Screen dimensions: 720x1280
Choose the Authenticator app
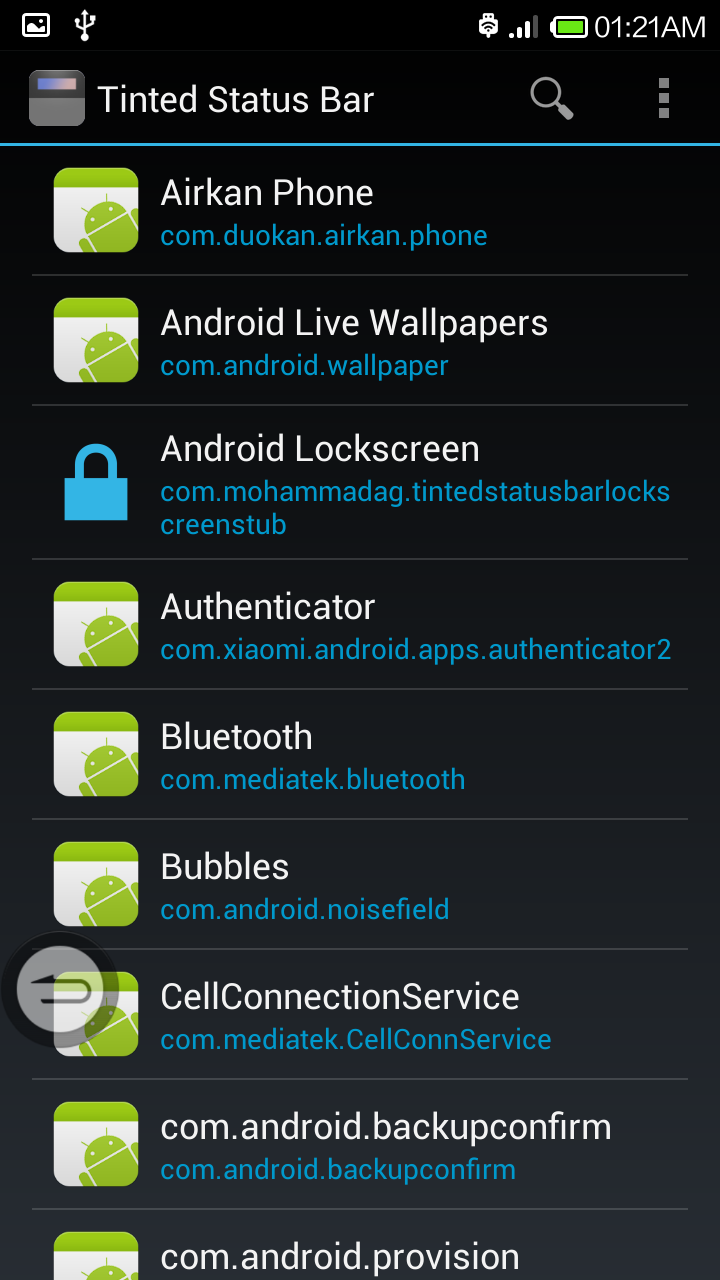point(360,625)
